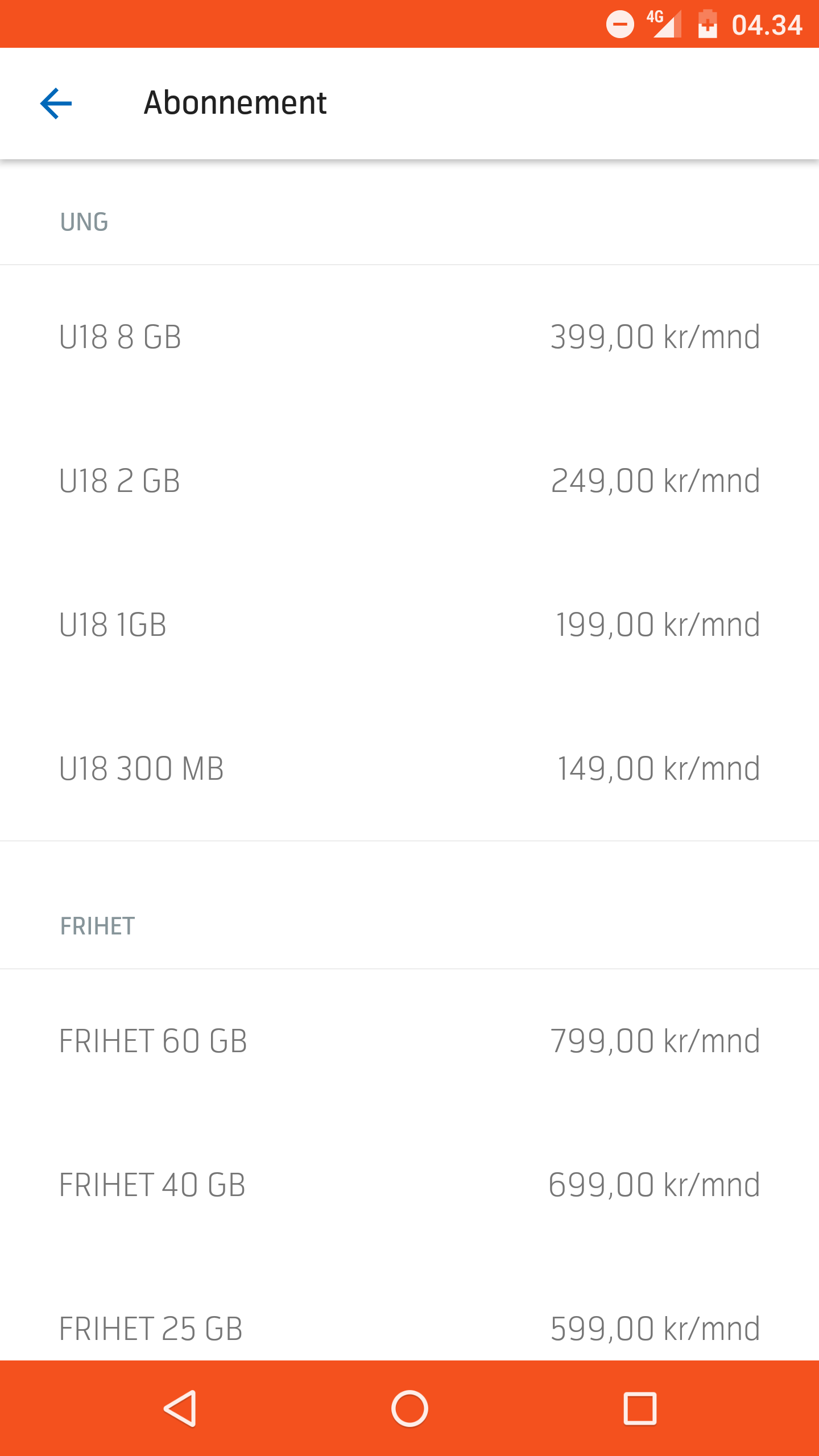
Task: Choose the U18 2 GB subscription
Action: pos(409,481)
